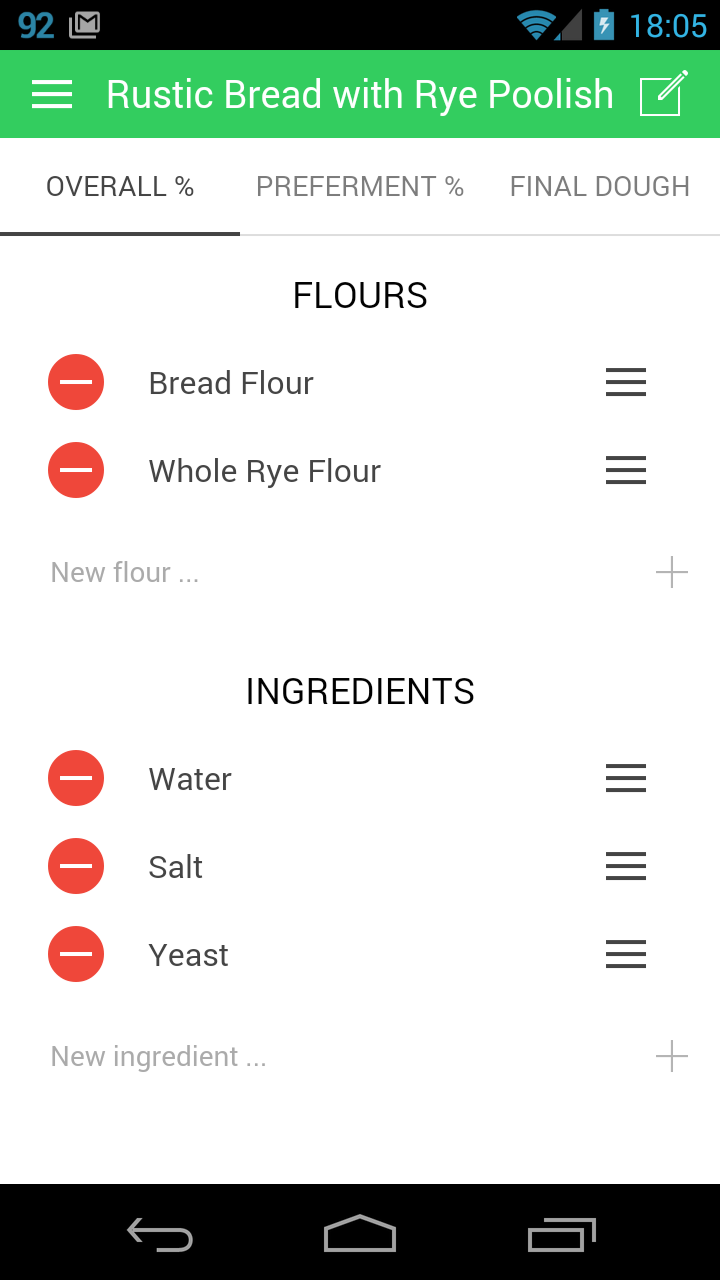
Task: Remove Yeast from the ingredients
Action: (x=76, y=954)
